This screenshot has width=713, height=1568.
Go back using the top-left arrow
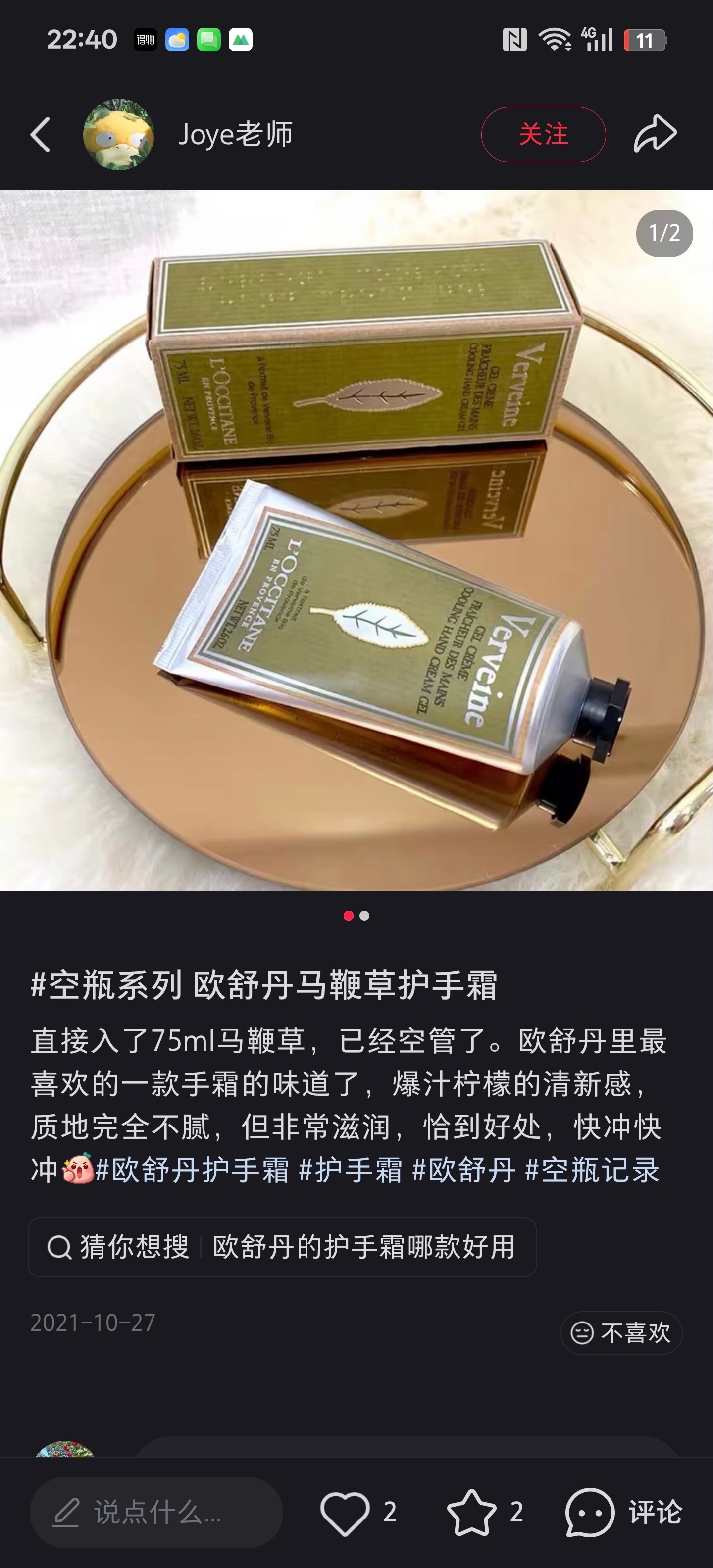pos(40,135)
